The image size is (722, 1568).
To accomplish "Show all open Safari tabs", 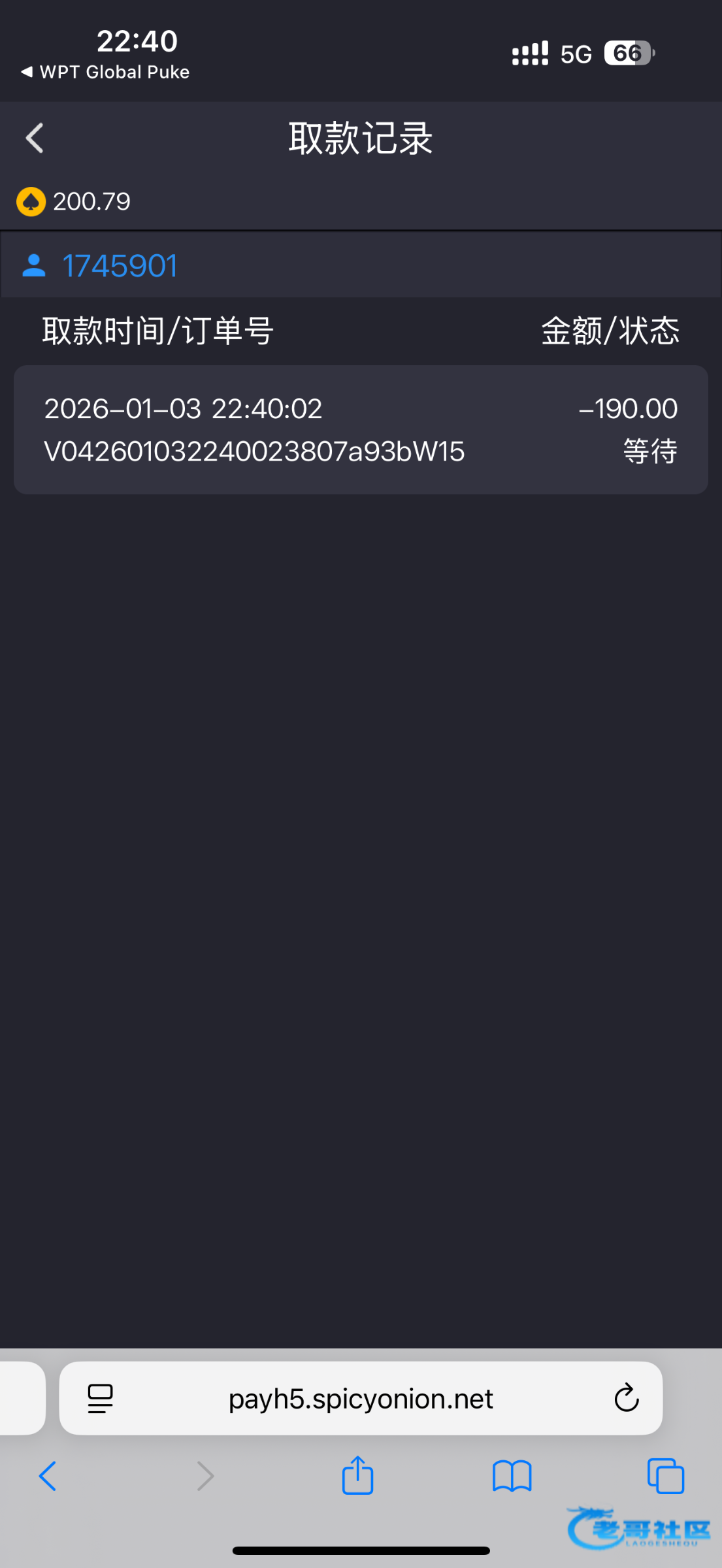I will [665, 1476].
